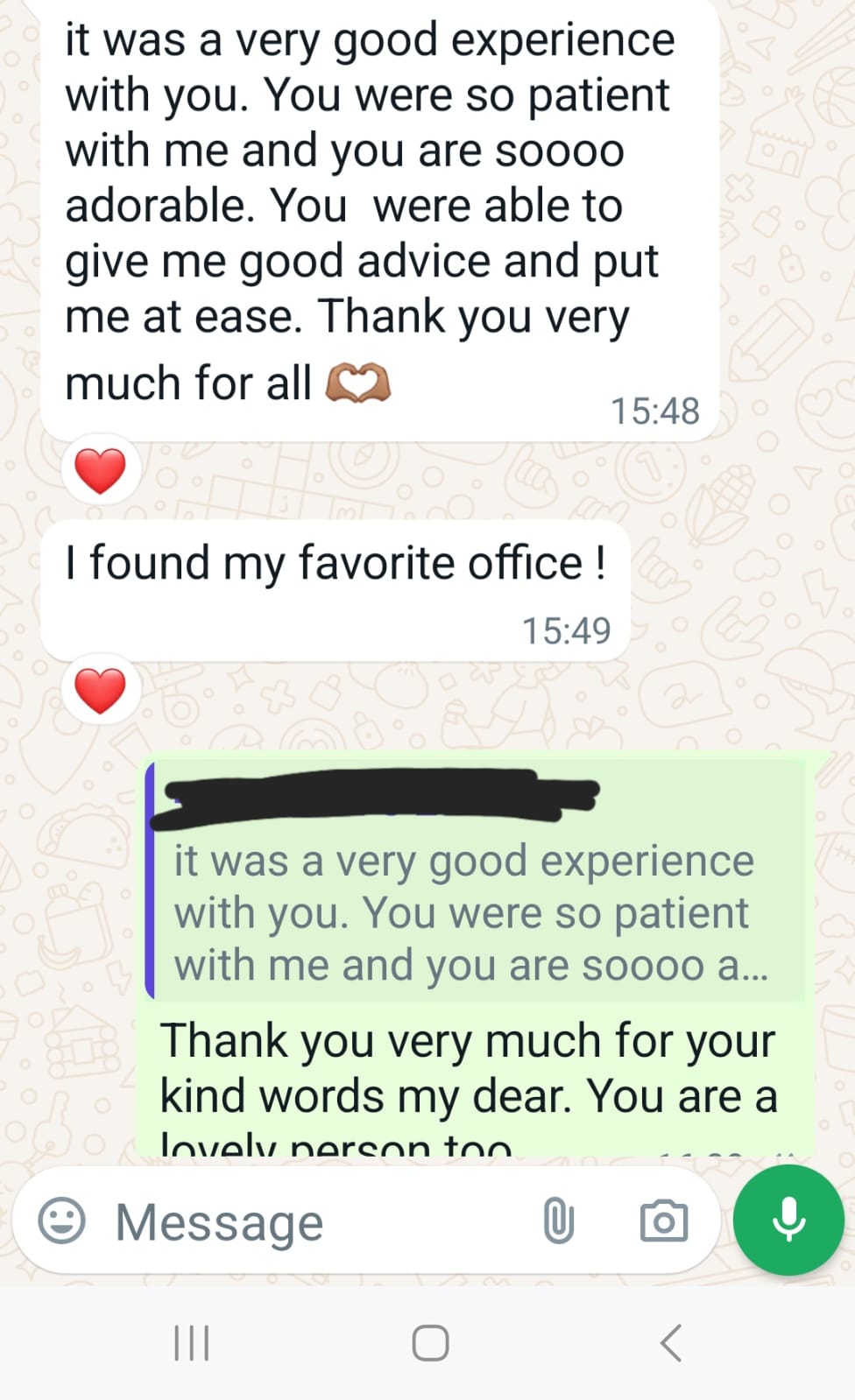View heart reaction under the 15:48 message
Screen dimensions: 855x1400
[101, 471]
